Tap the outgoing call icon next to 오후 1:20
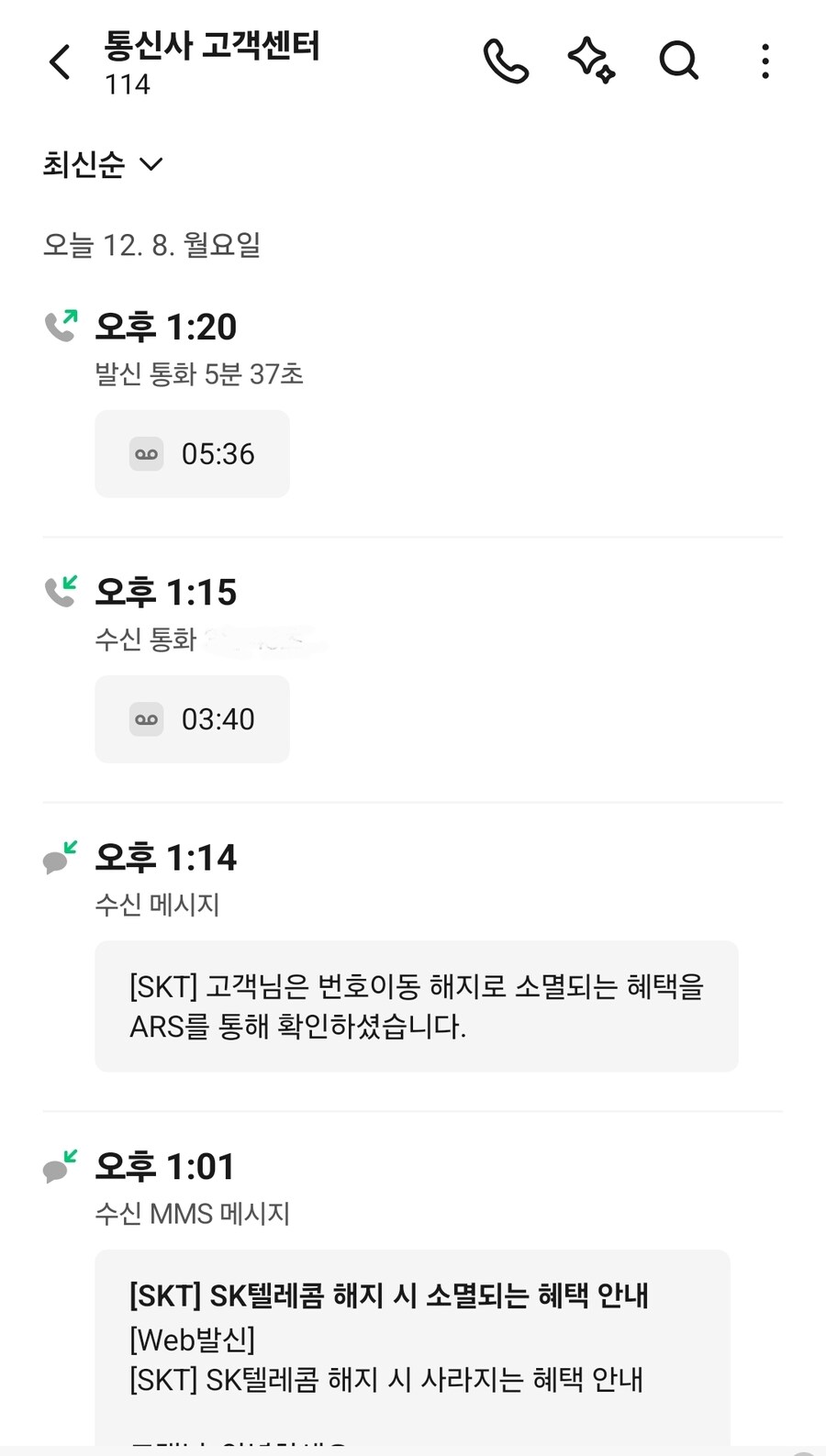 tap(61, 326)
